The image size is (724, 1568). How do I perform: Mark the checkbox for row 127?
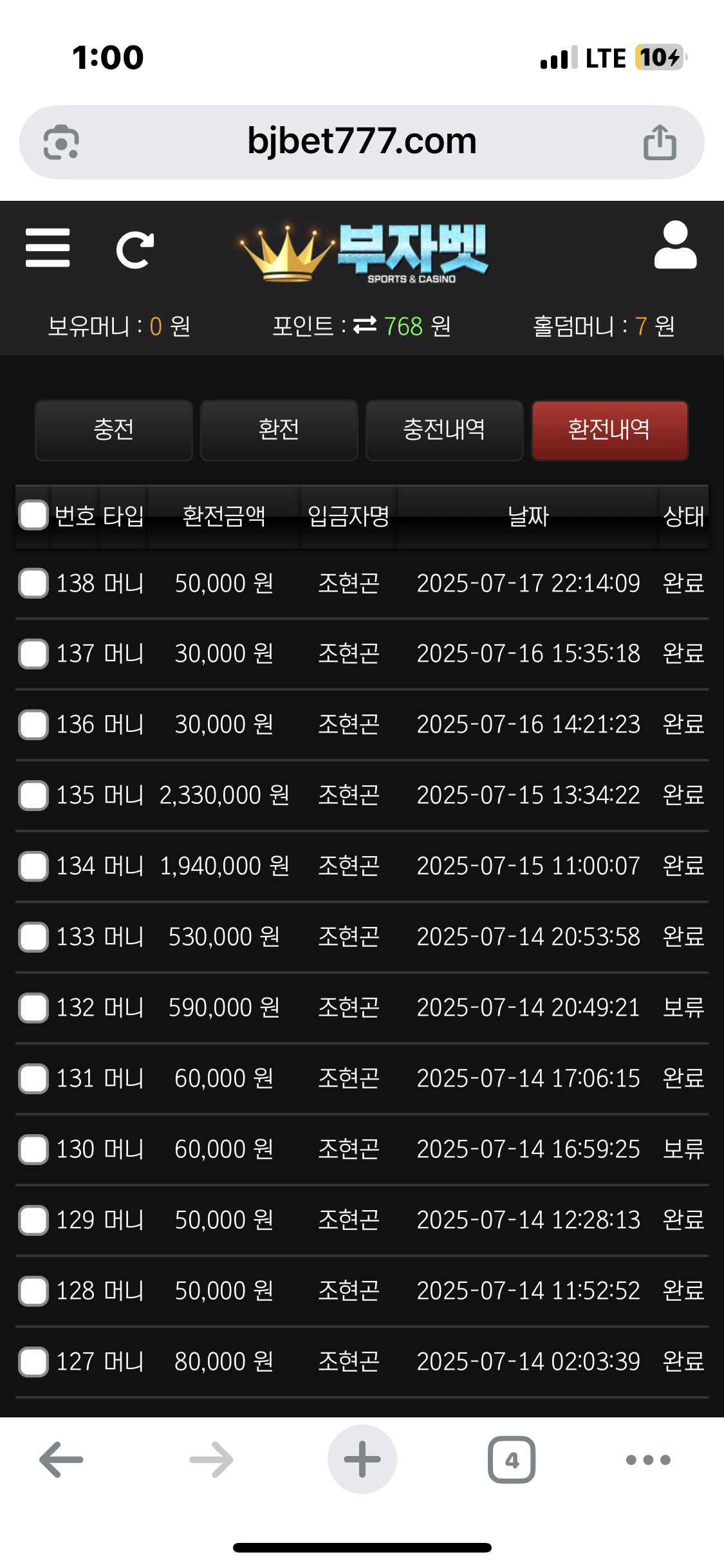click(x=33, y=1361)
